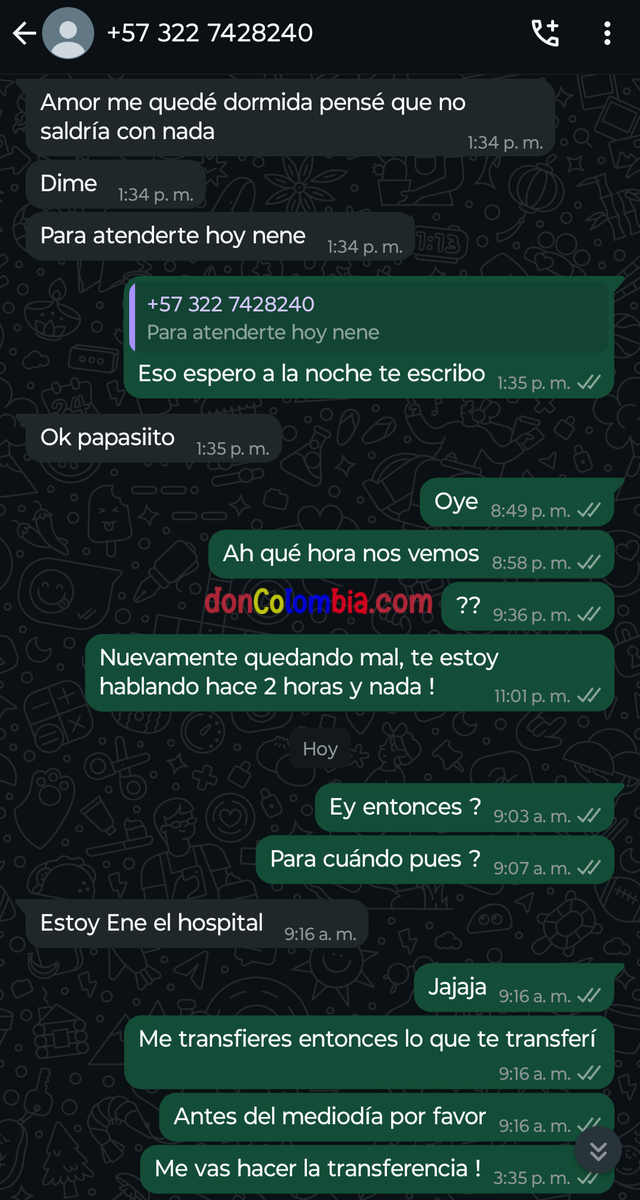Open the three-dot overflow menu
This screenshot has width=640, height=1200.
click(x=607, y=33)
